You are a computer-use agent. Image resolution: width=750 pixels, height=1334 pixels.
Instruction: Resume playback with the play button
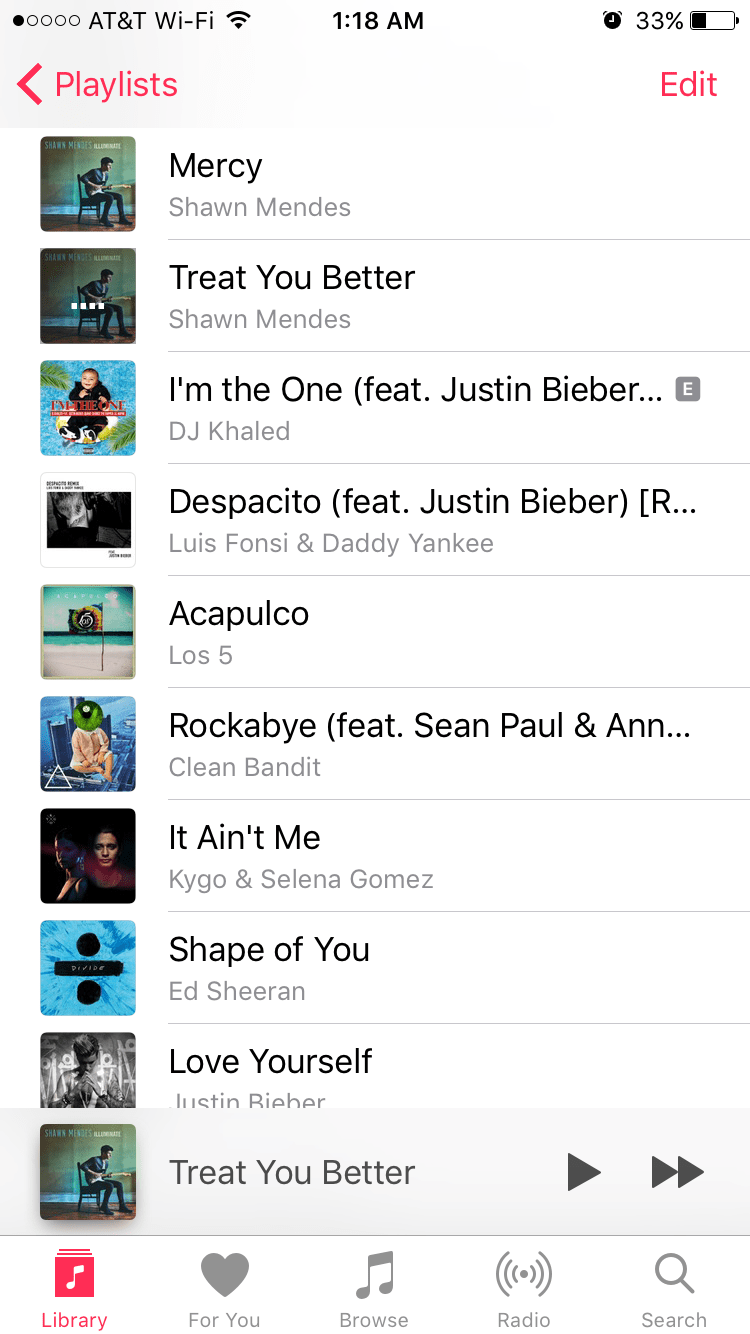[x=583, y=1172]
